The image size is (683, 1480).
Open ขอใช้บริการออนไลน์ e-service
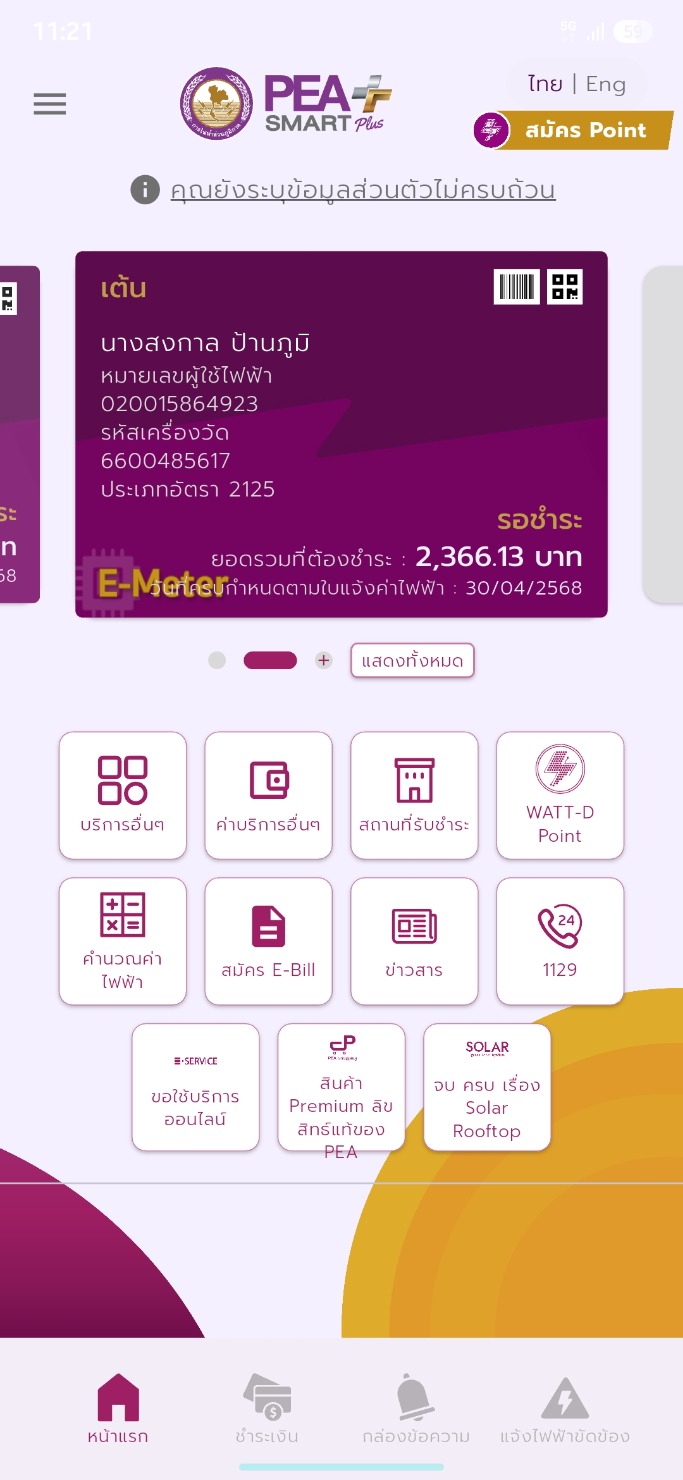pyautogui.click(x=195, y=1087)
